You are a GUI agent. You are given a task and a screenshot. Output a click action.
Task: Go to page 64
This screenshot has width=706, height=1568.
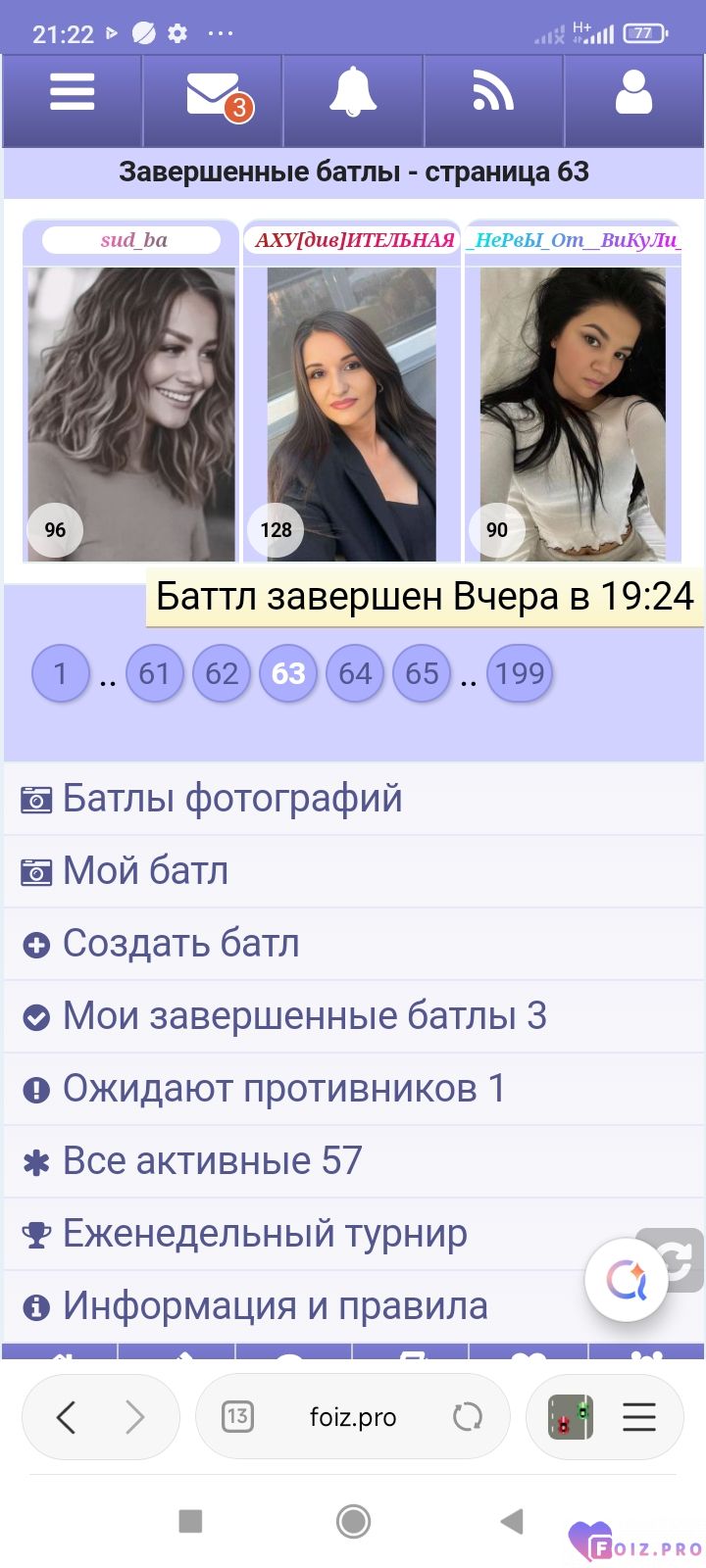[x=355, y=673]
